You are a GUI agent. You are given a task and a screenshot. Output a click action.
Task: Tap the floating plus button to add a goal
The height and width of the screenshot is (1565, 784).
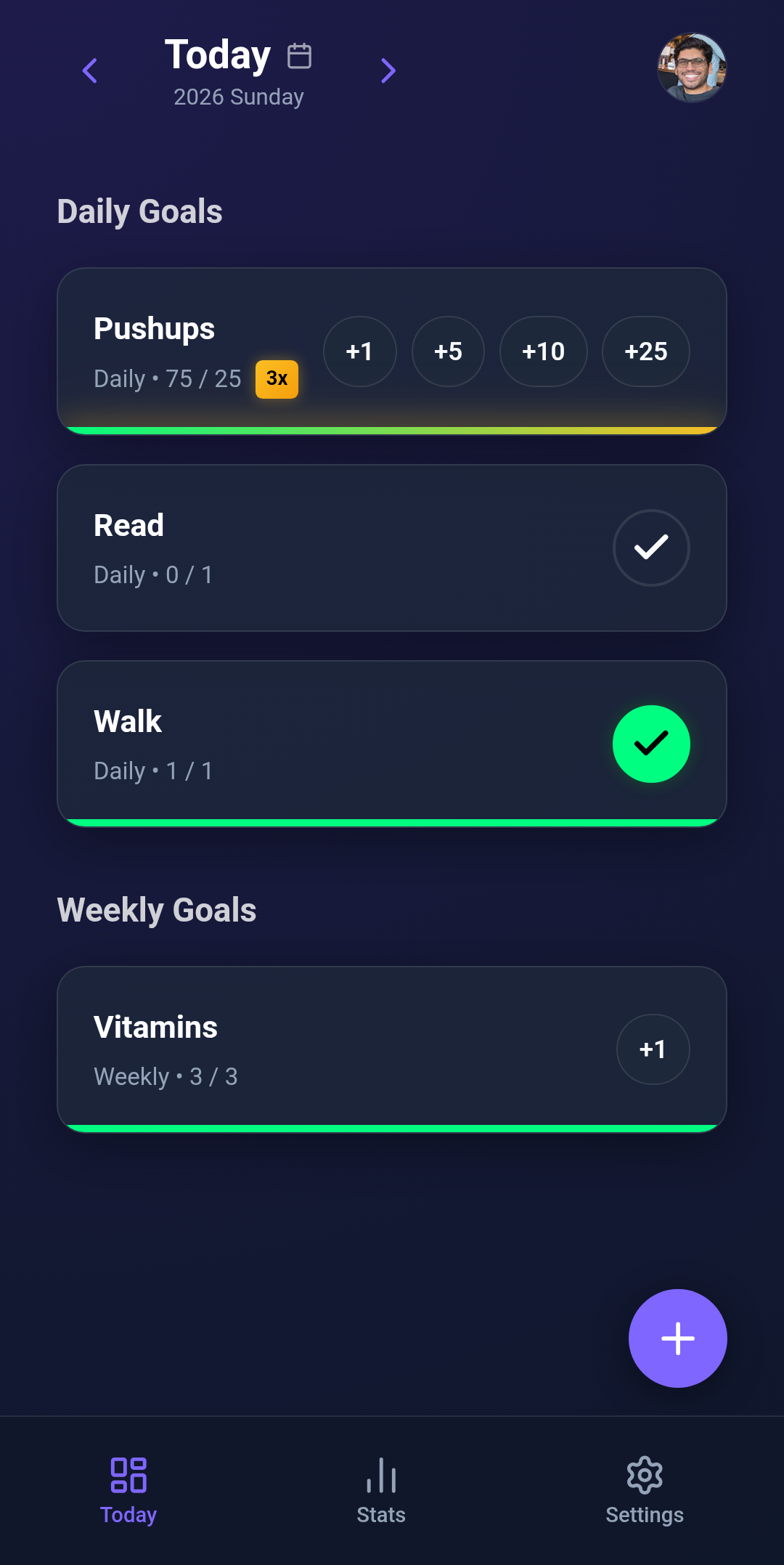coord(677,1338)
